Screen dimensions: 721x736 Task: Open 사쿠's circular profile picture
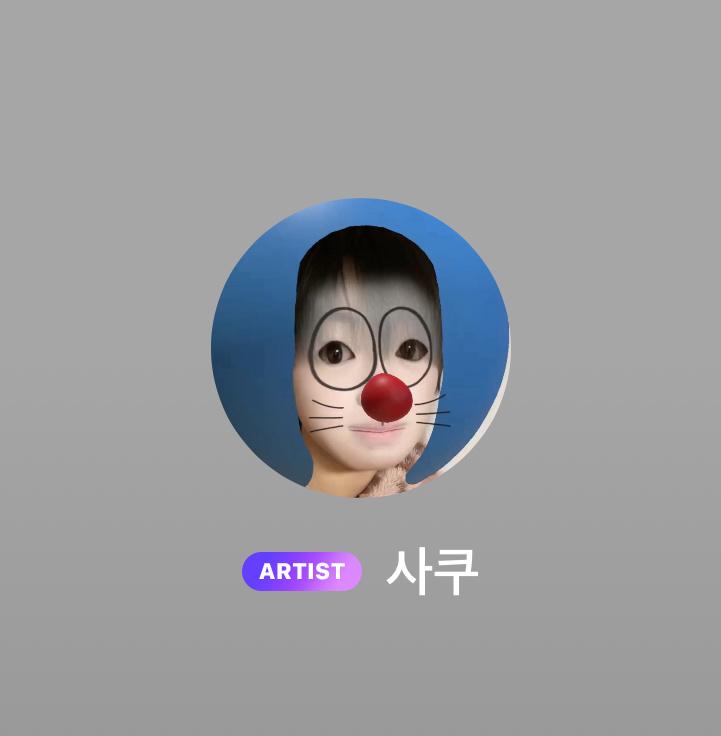tap(360, 348)
